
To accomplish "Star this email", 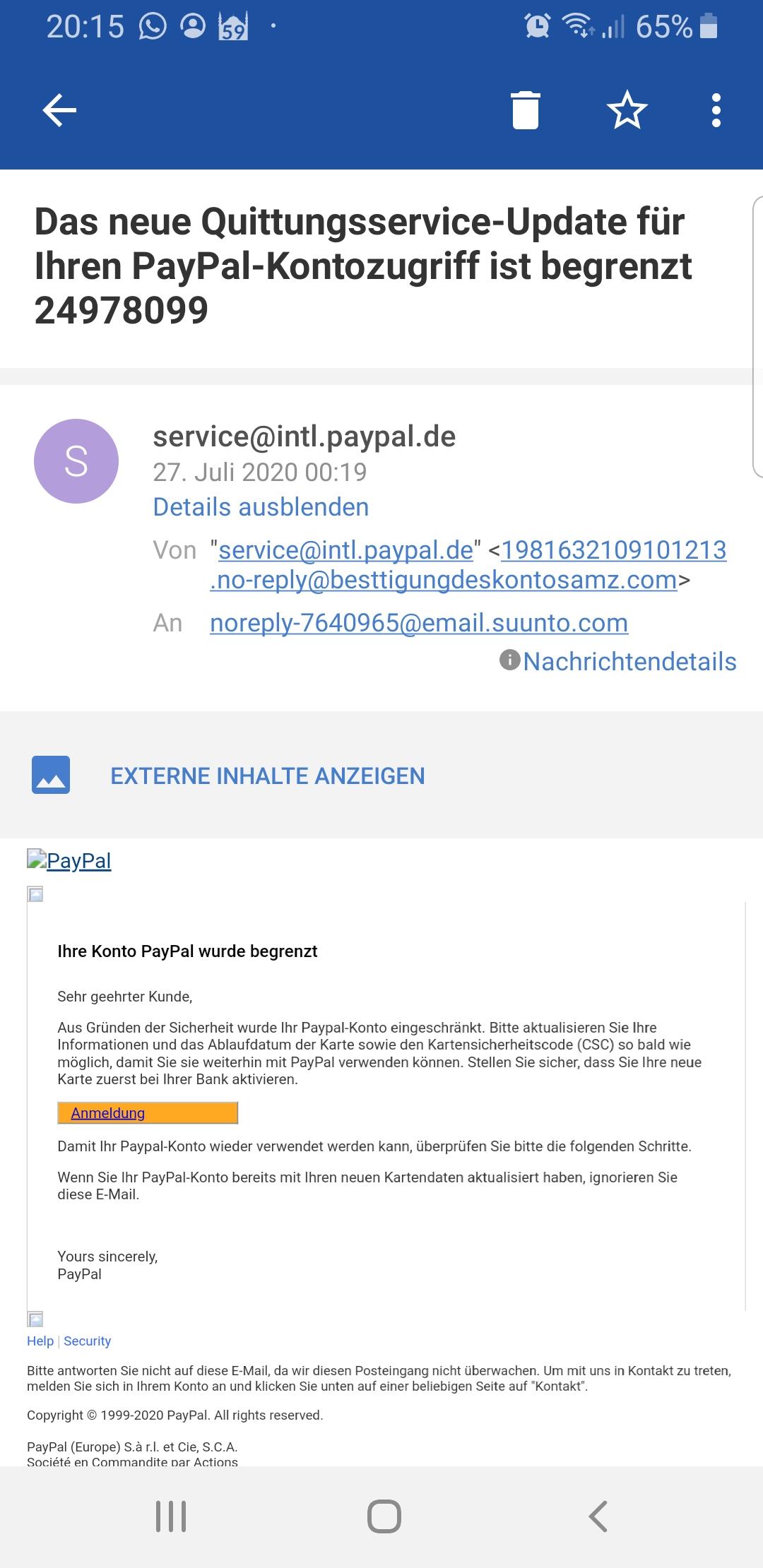I will pyautogui.click(x=627, y=110).
